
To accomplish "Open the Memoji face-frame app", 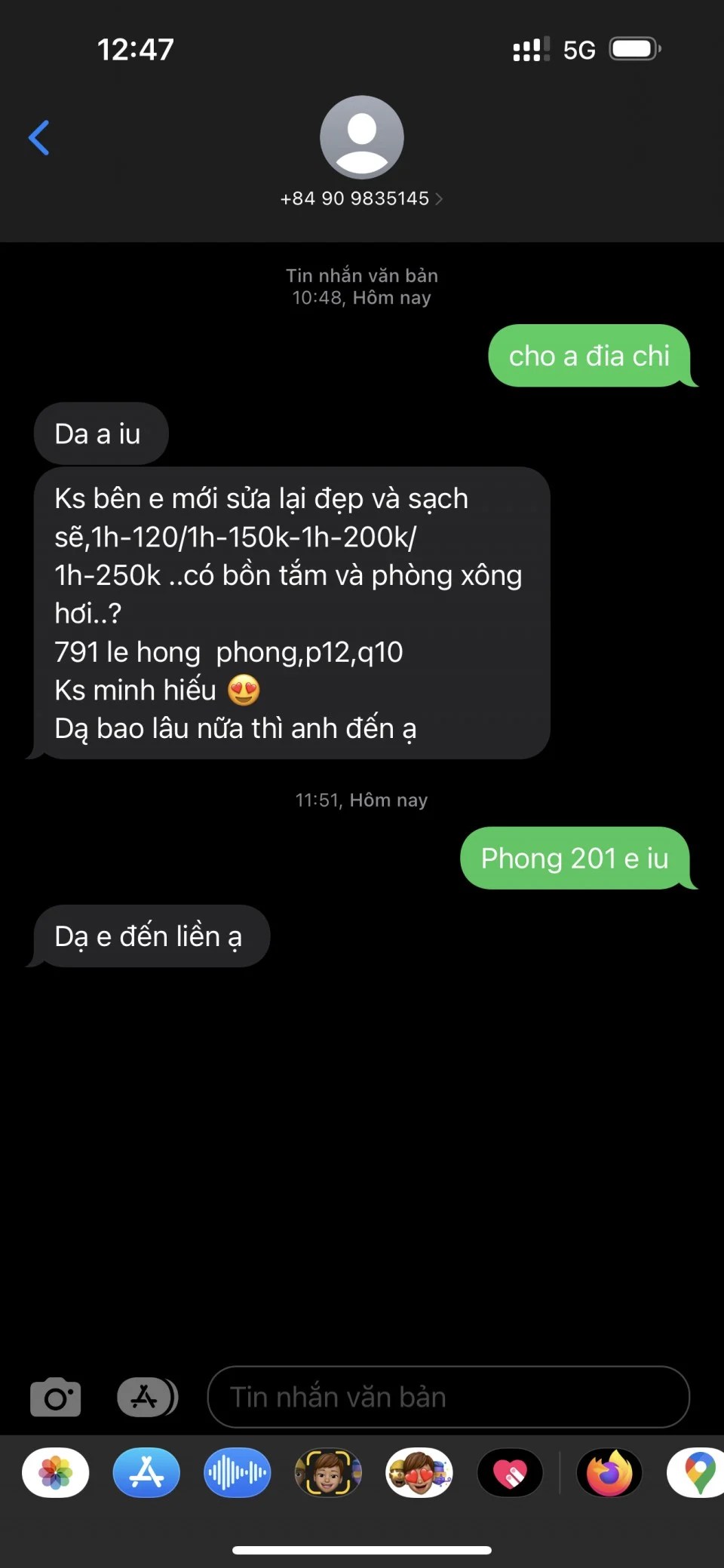I will 328,1472.
